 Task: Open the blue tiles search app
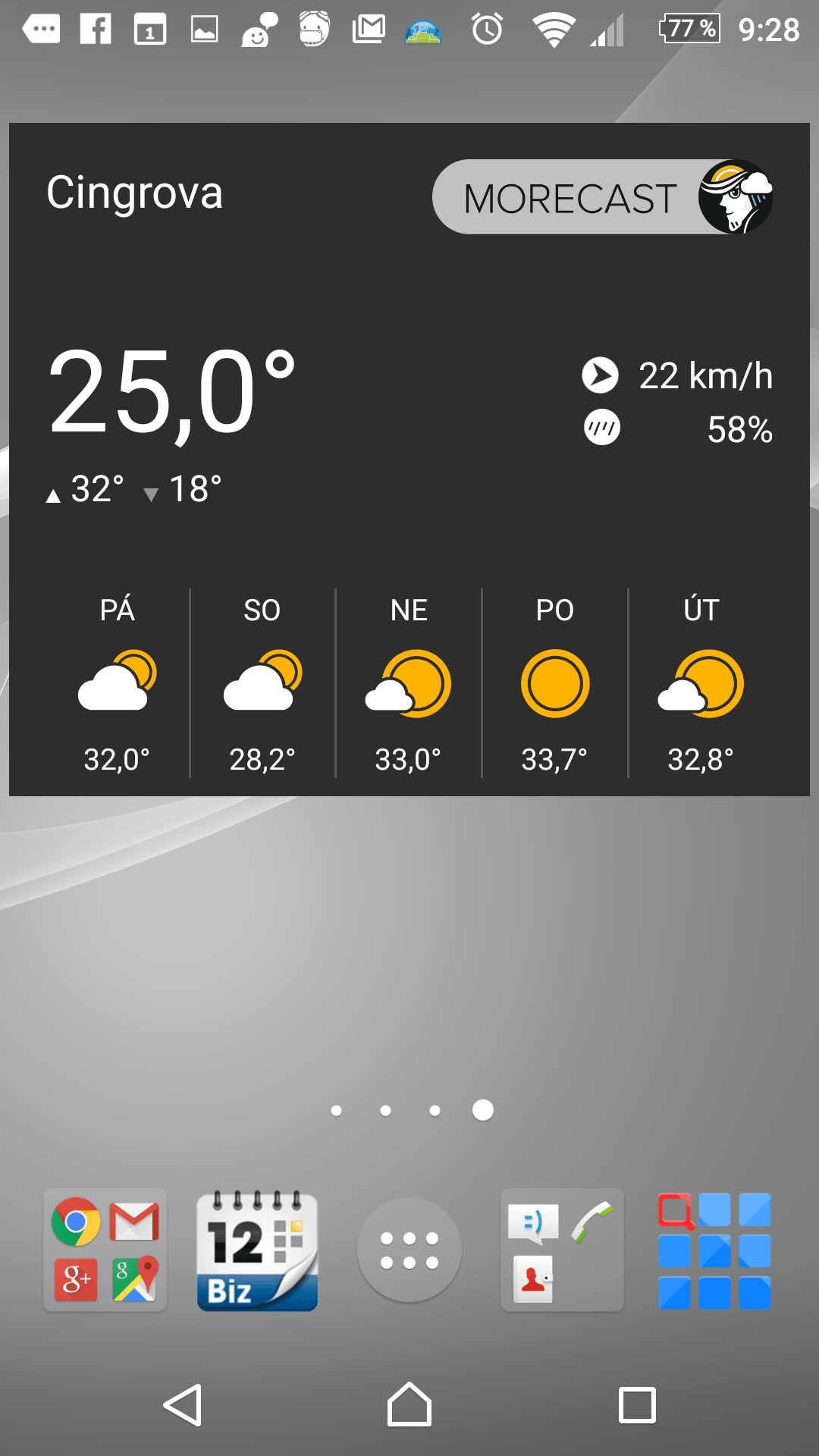(714, 1250)
